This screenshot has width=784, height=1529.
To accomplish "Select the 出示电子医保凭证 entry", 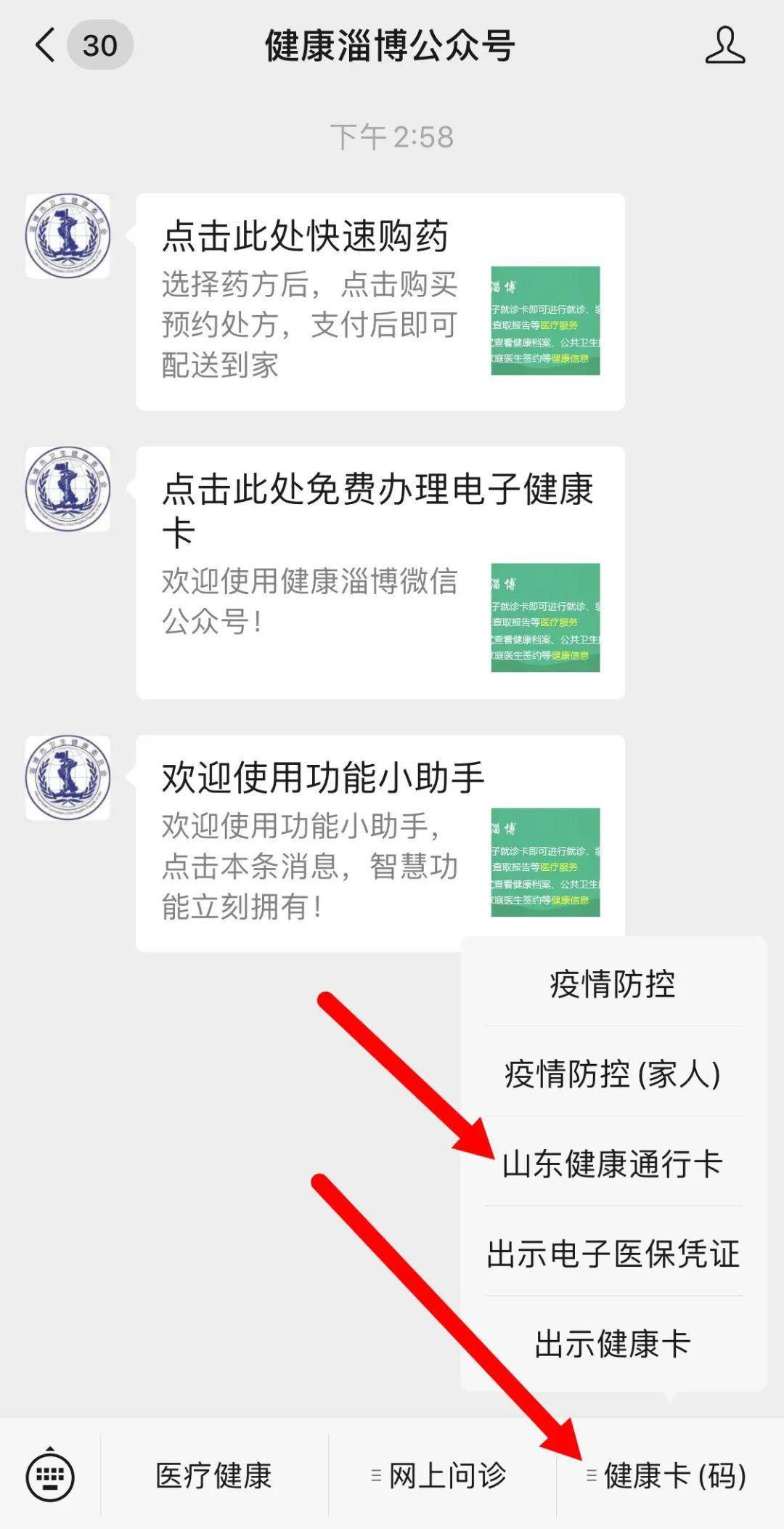I will [613, 1252].
